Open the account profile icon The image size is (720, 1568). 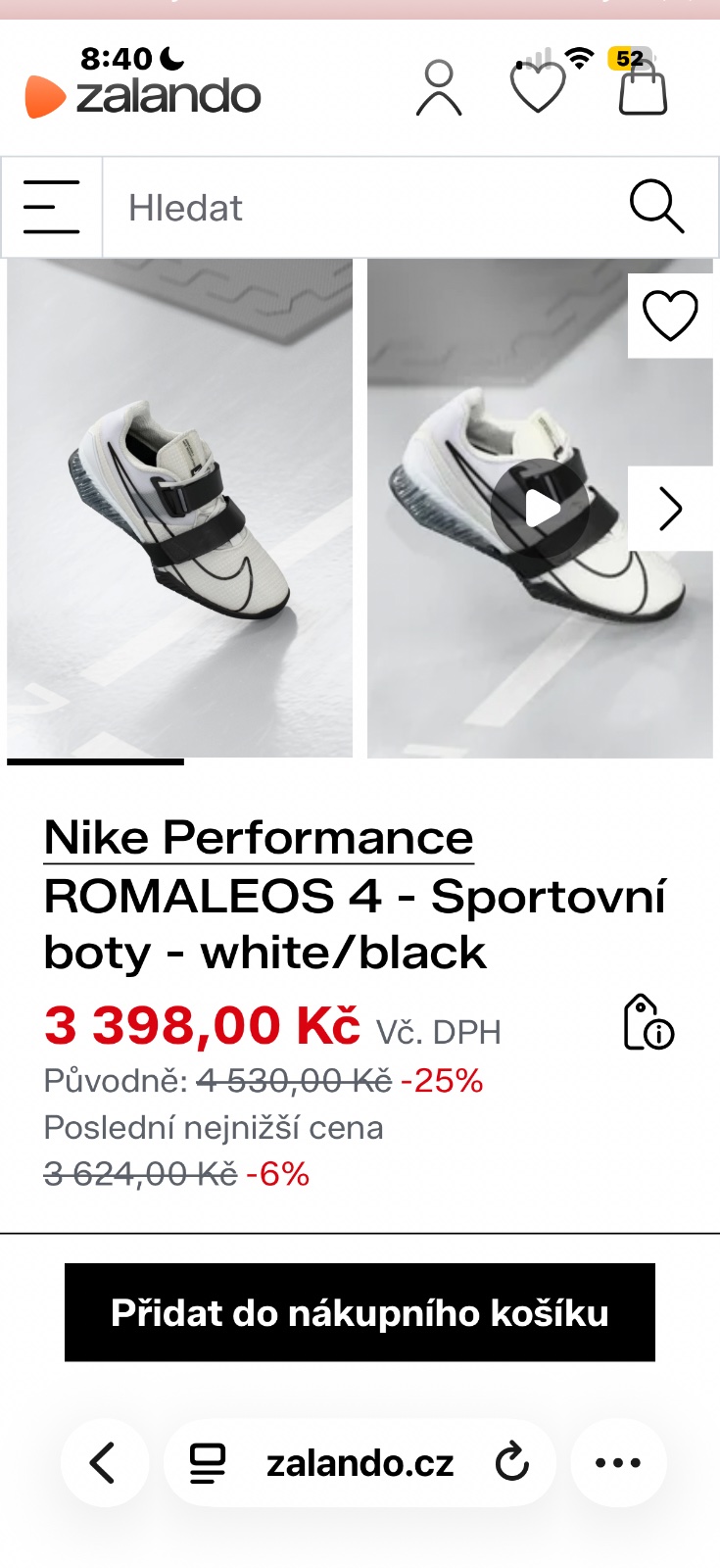pos(439,88)
